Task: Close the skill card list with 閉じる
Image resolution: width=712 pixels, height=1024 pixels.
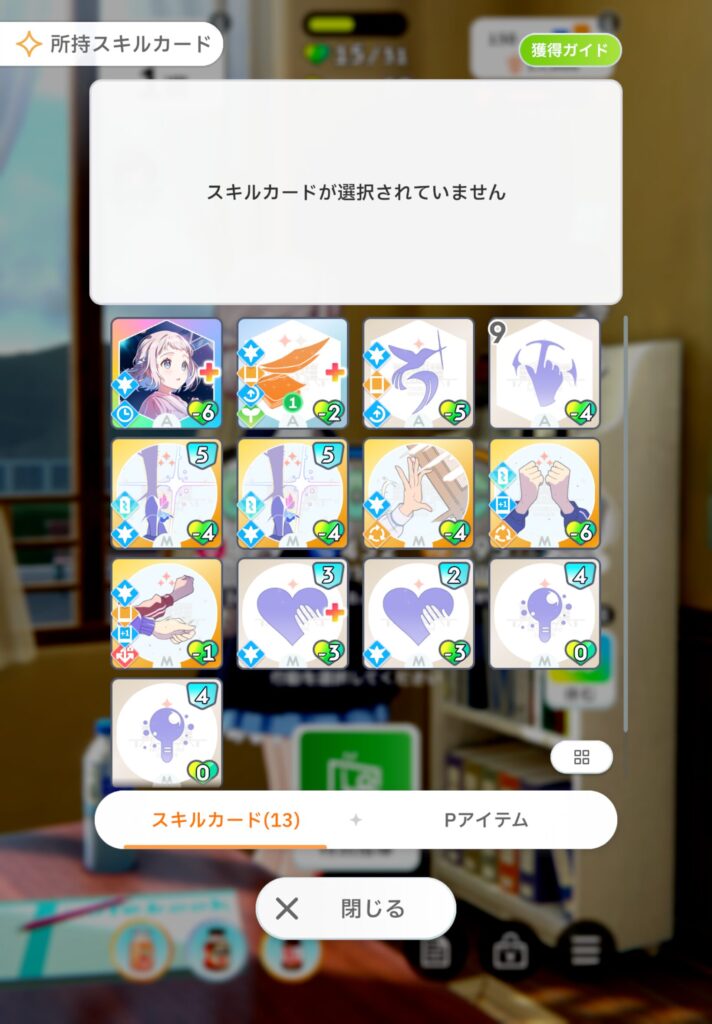Action: tap(356, 908)
